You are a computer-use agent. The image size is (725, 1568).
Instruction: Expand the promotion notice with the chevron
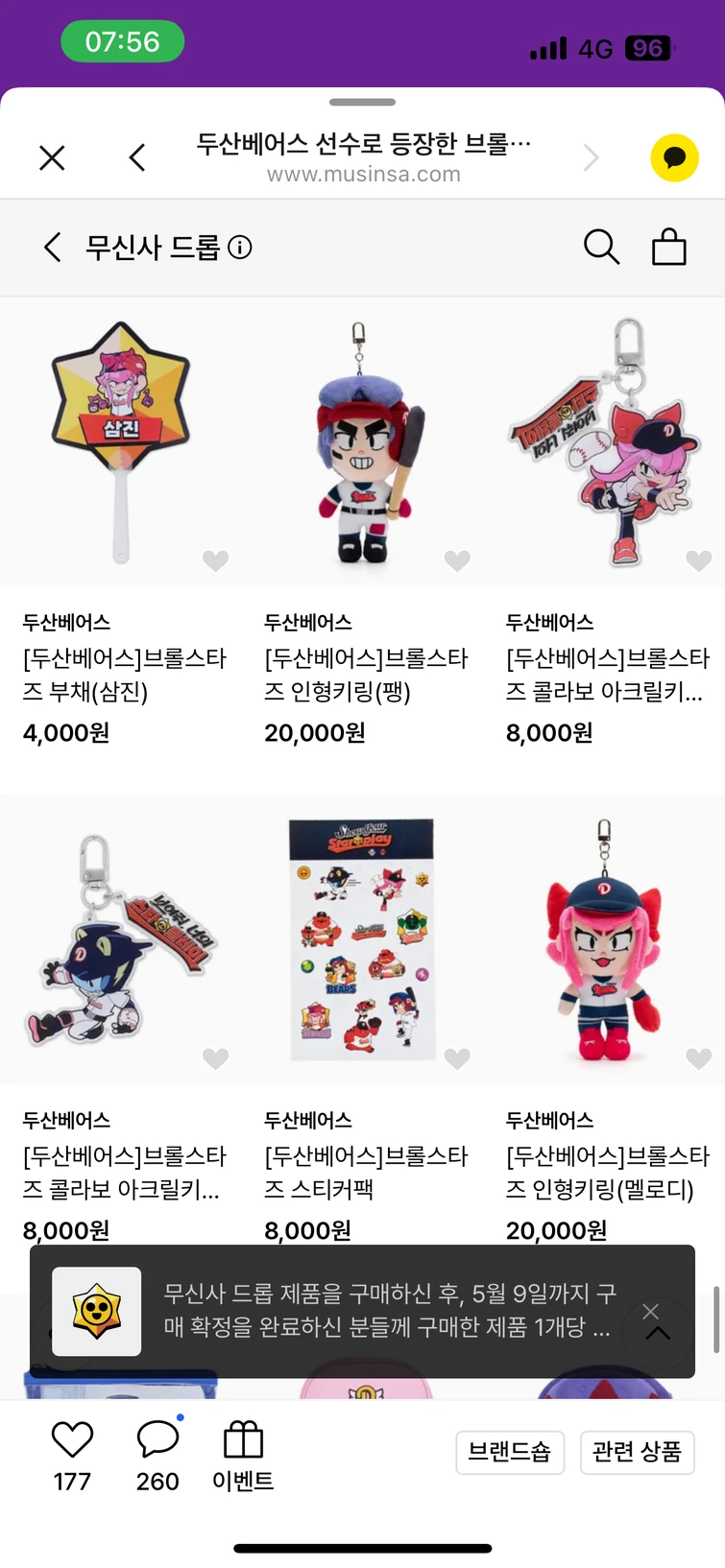coord(657,1333)
